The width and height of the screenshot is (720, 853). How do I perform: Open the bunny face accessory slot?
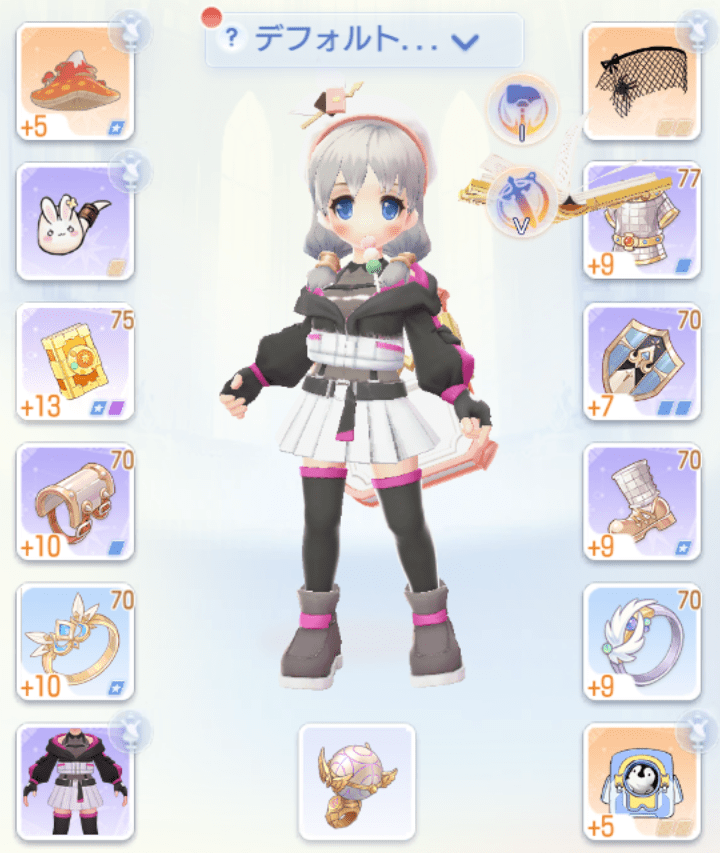(76, 221)
